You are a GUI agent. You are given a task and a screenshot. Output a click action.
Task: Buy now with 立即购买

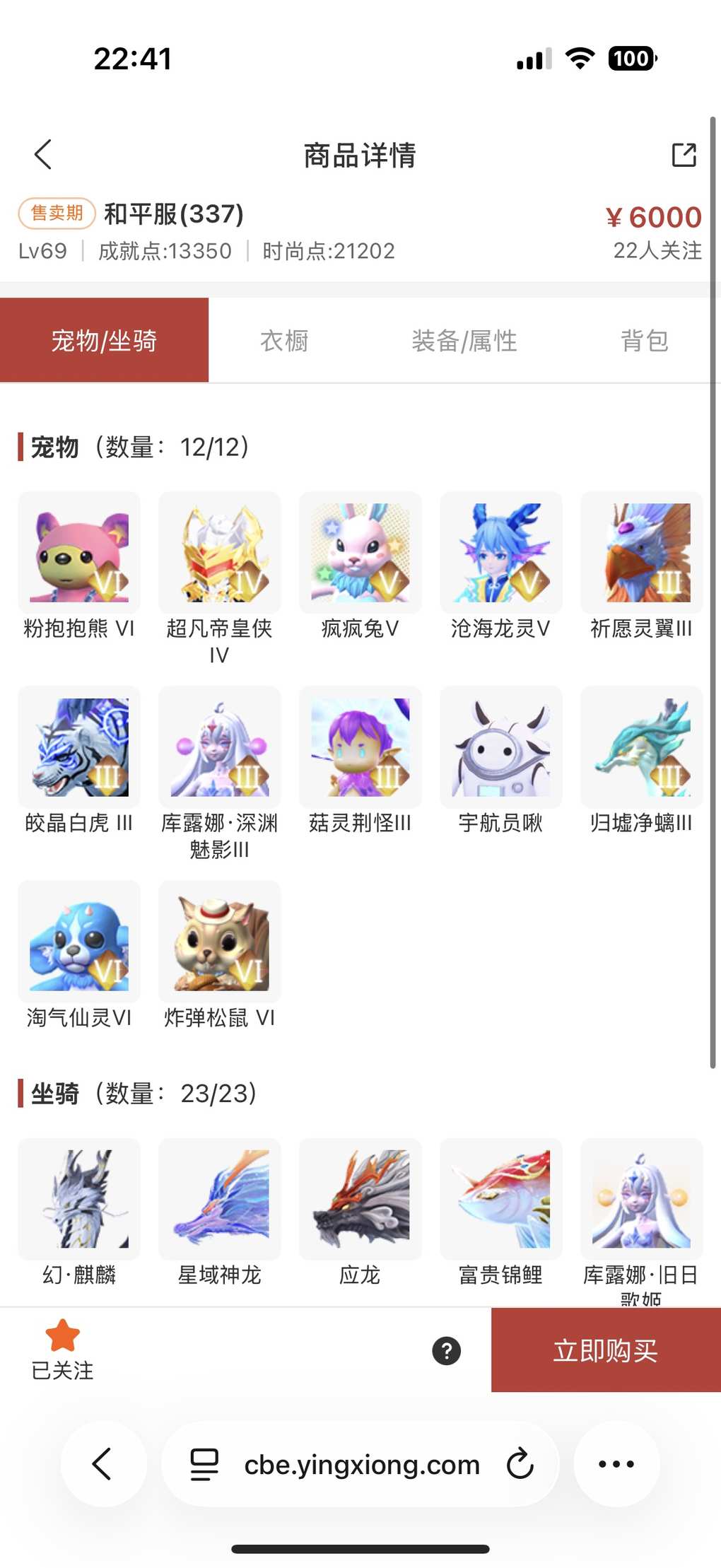pos(606,1350)
